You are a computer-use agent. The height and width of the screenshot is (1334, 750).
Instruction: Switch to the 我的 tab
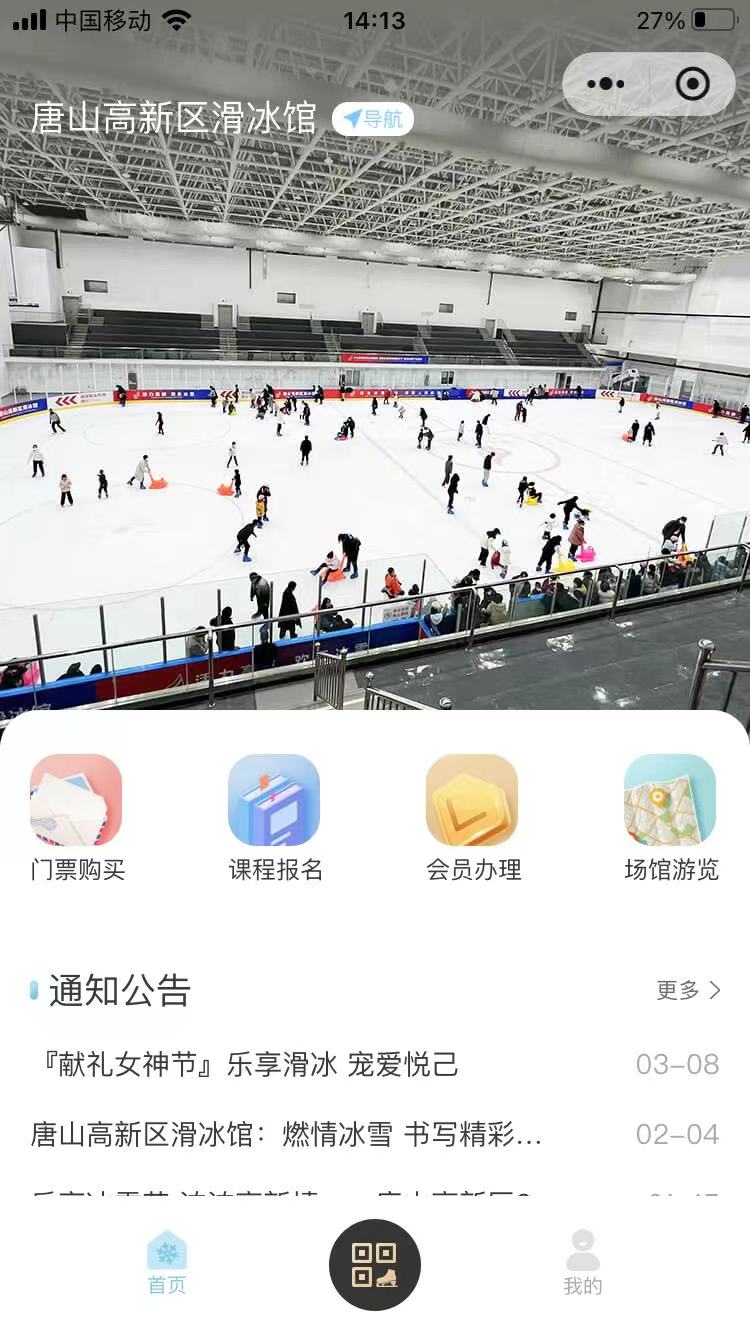[x=583, y=1264]
